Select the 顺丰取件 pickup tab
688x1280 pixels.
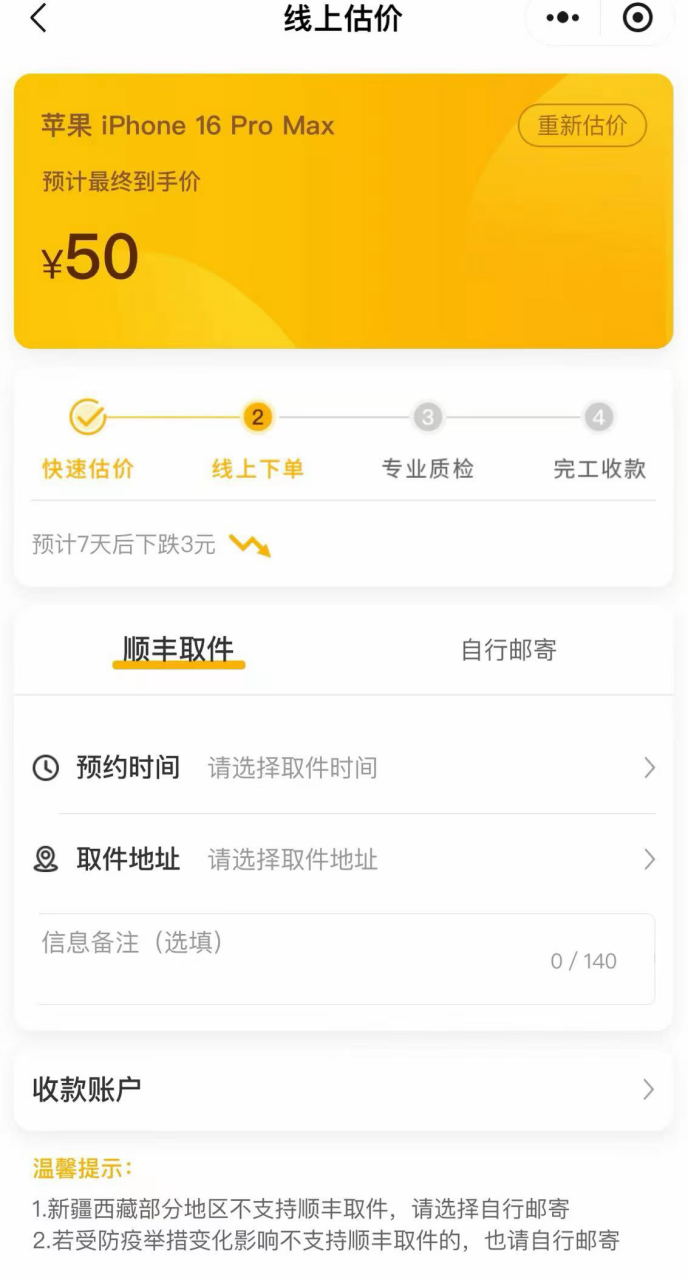[x=179, y=650]
